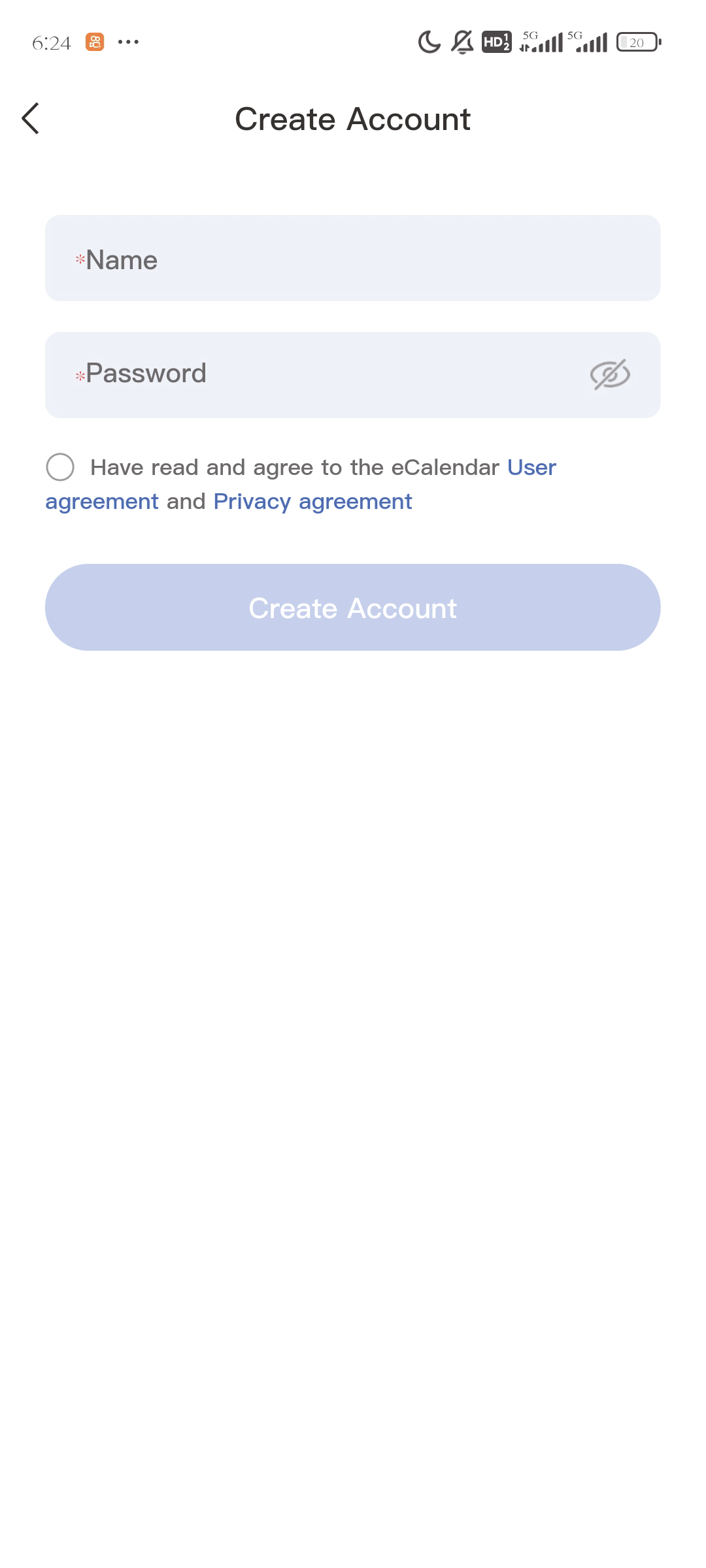Check the agreement consent checkbox

[60, 467]
